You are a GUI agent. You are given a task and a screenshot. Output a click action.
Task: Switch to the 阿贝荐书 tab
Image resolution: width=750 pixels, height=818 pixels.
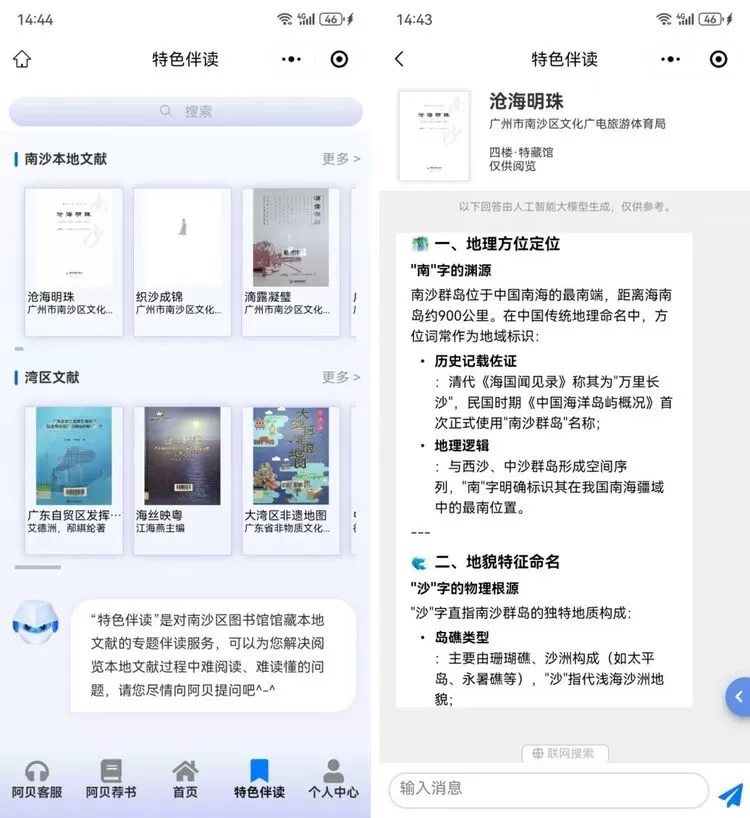(110, 779)
